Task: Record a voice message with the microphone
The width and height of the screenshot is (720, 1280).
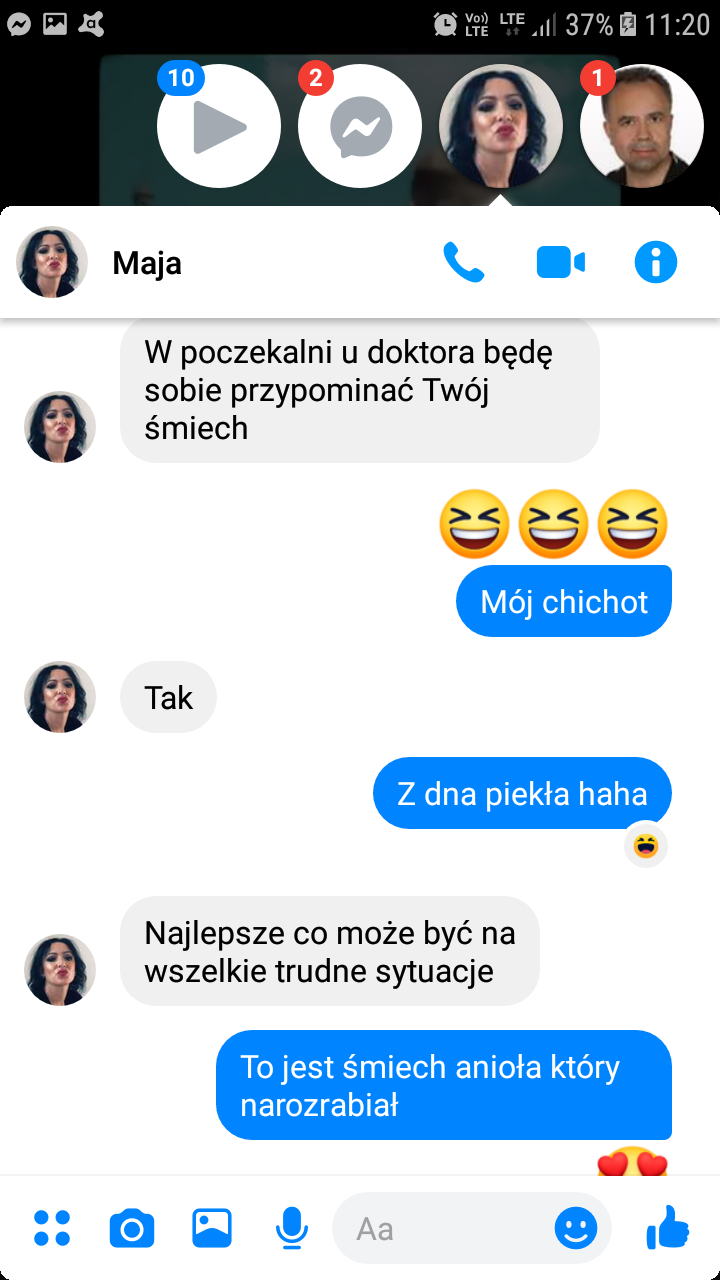Action: pyautogui.click(x=292, y=1228)
